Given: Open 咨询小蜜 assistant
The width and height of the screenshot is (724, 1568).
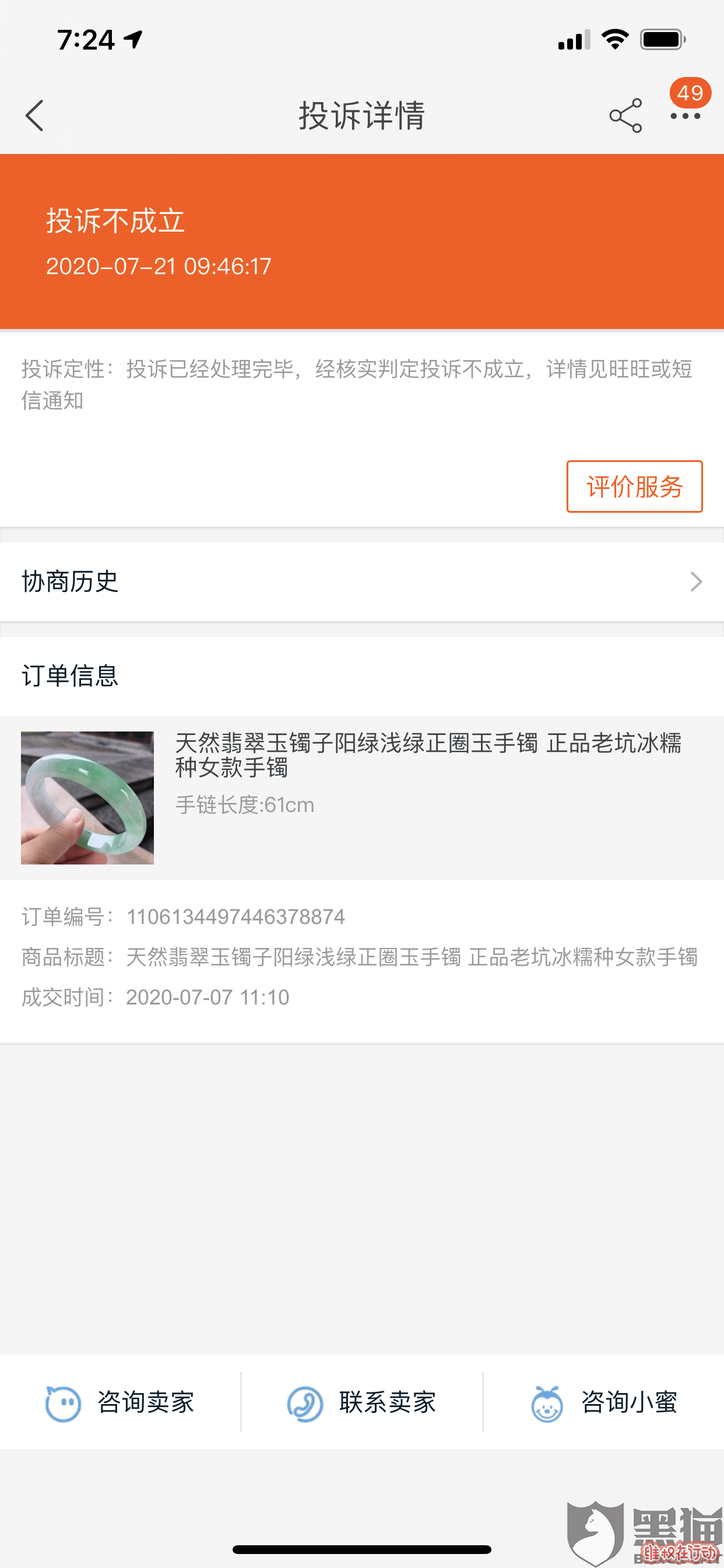Looking at the screenshot, I should point(603,1402).
